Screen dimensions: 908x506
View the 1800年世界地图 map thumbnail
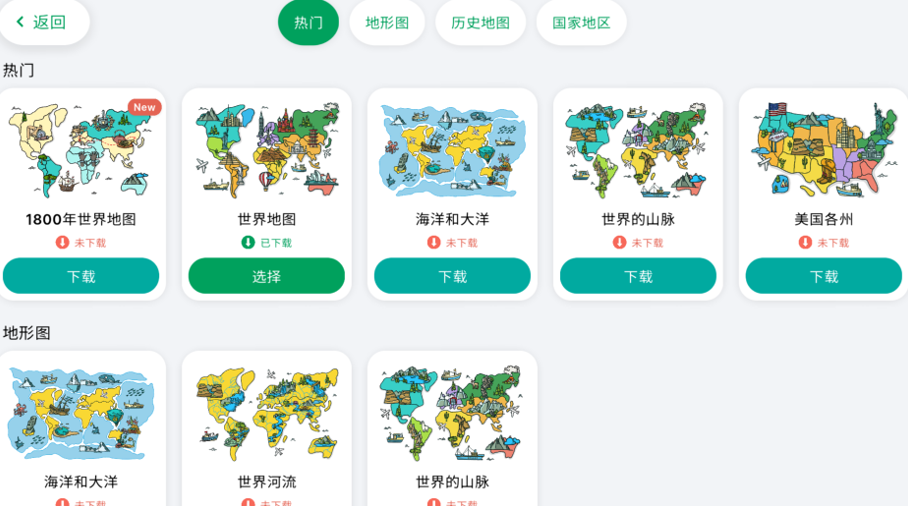coord(81,150)
